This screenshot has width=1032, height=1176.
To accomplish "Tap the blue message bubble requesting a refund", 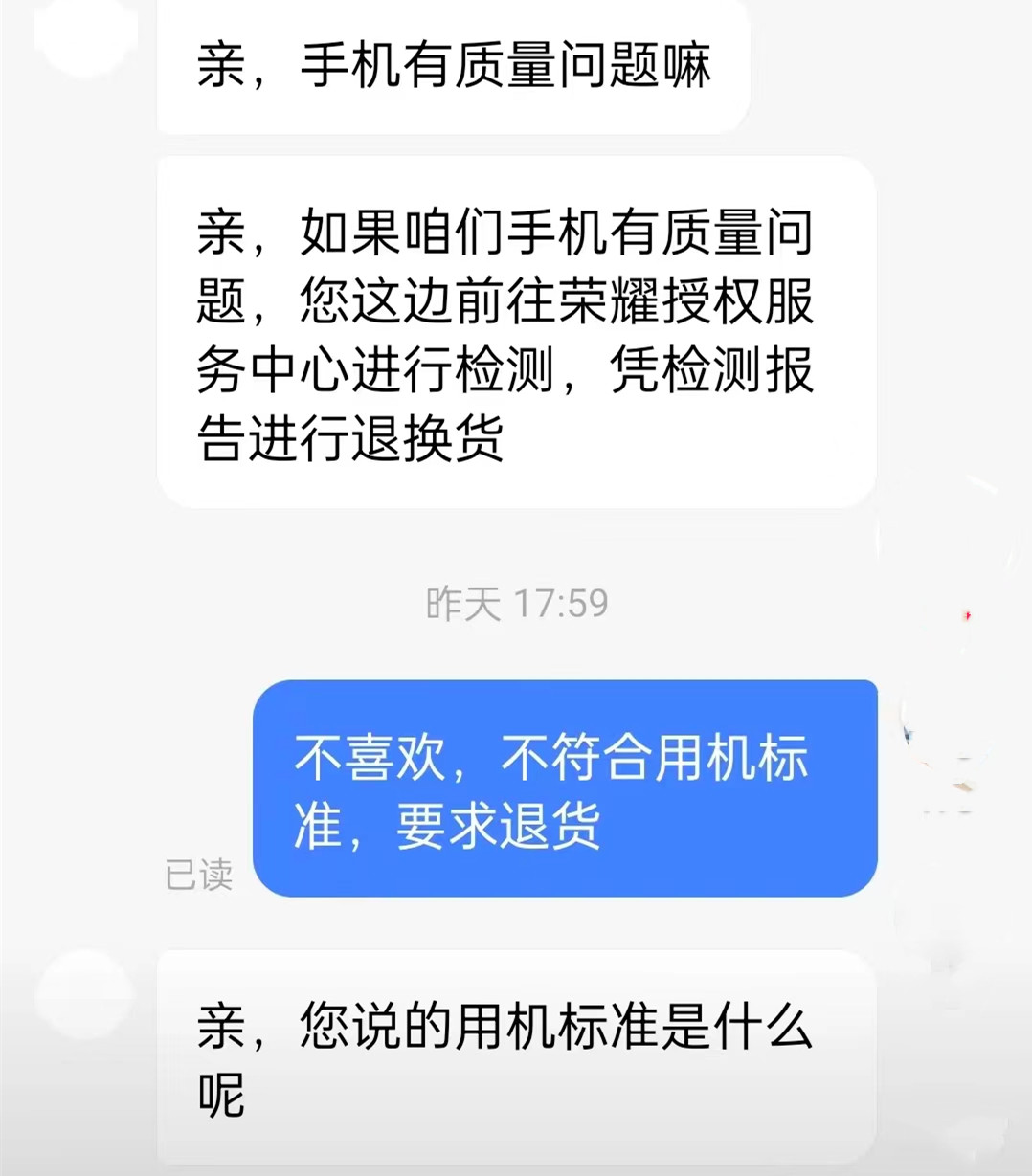I will (565, 789).
